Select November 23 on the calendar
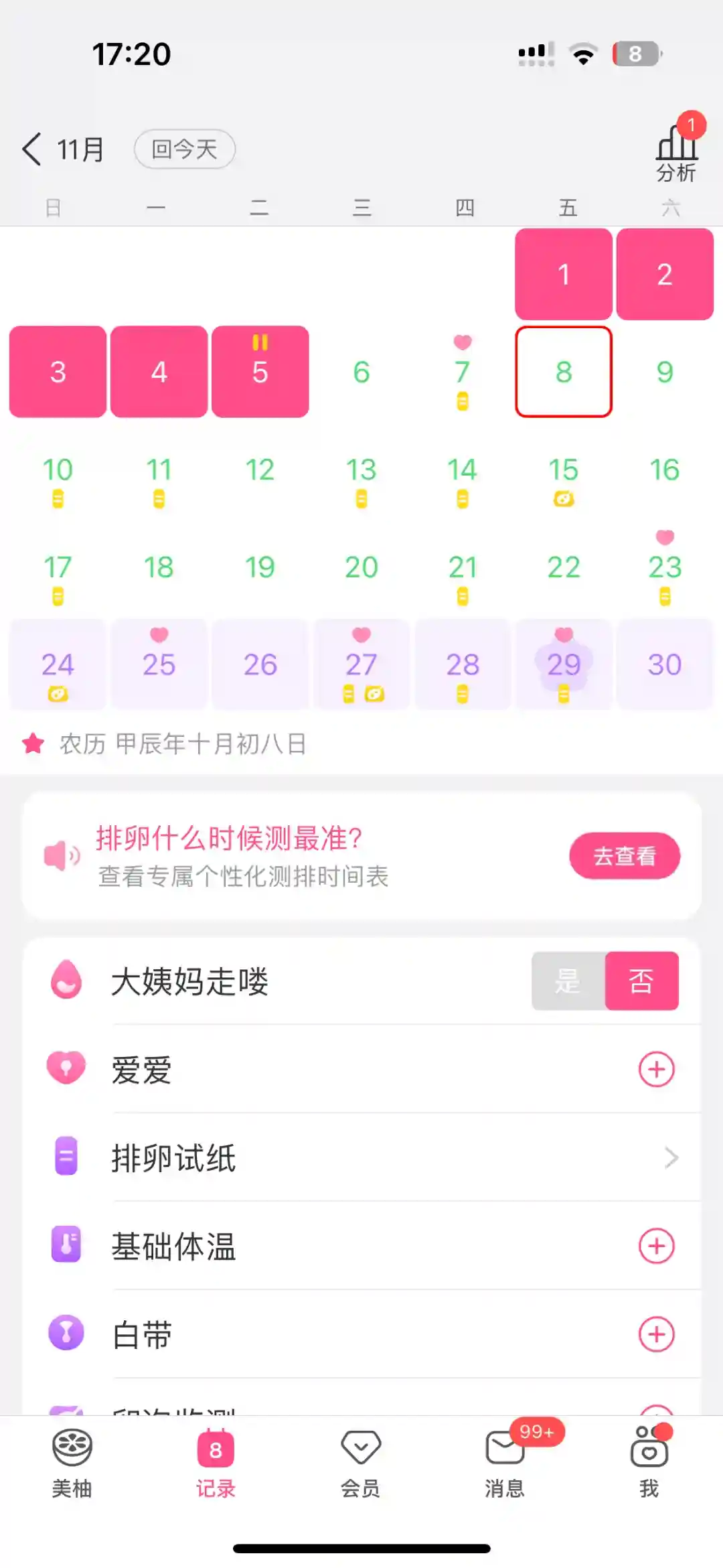 coord(664,567)
